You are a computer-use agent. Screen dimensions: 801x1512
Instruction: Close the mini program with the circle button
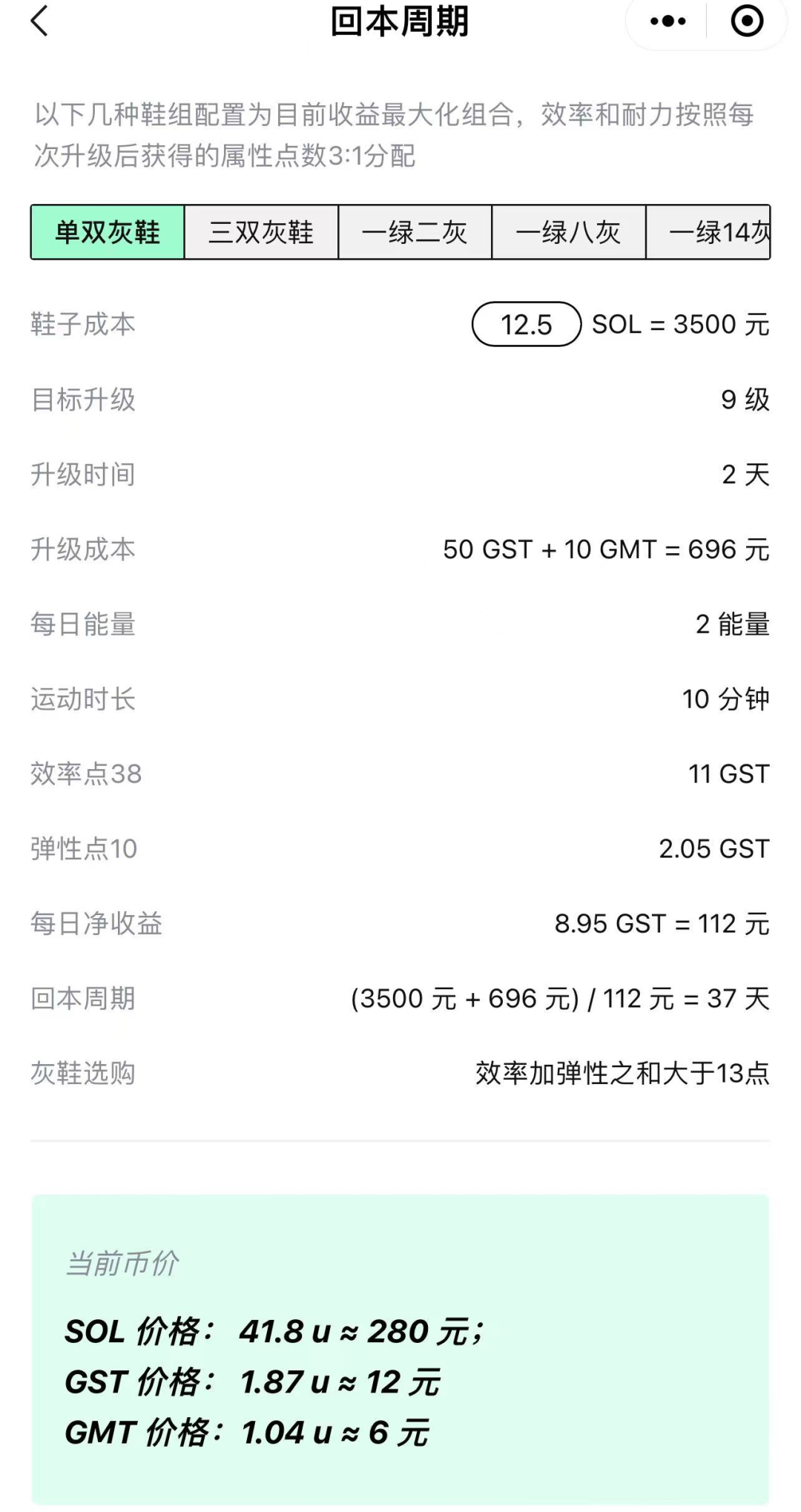[x=746, y=22]
